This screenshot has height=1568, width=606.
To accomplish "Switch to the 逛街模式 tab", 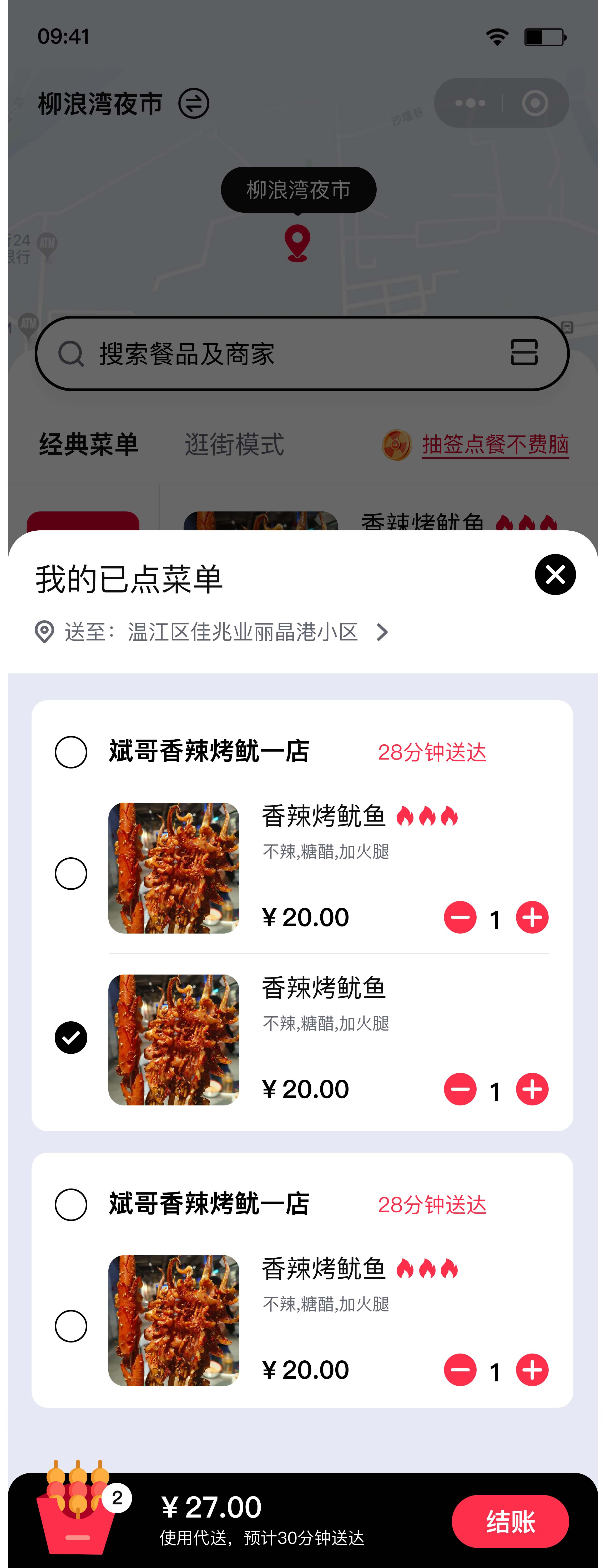I will (234, 445).
